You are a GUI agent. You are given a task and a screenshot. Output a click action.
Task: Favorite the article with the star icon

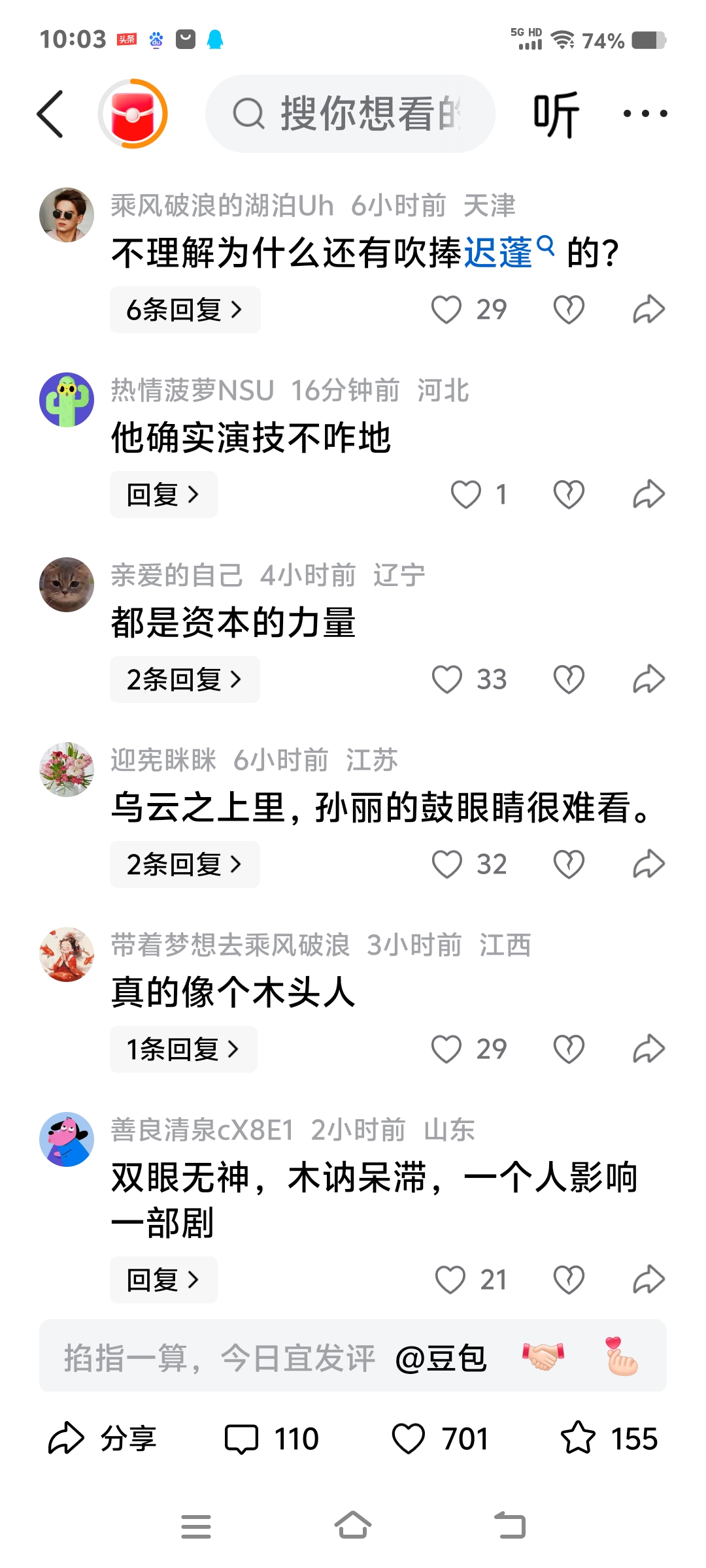pyautogui.click(x=579, y=1439)
